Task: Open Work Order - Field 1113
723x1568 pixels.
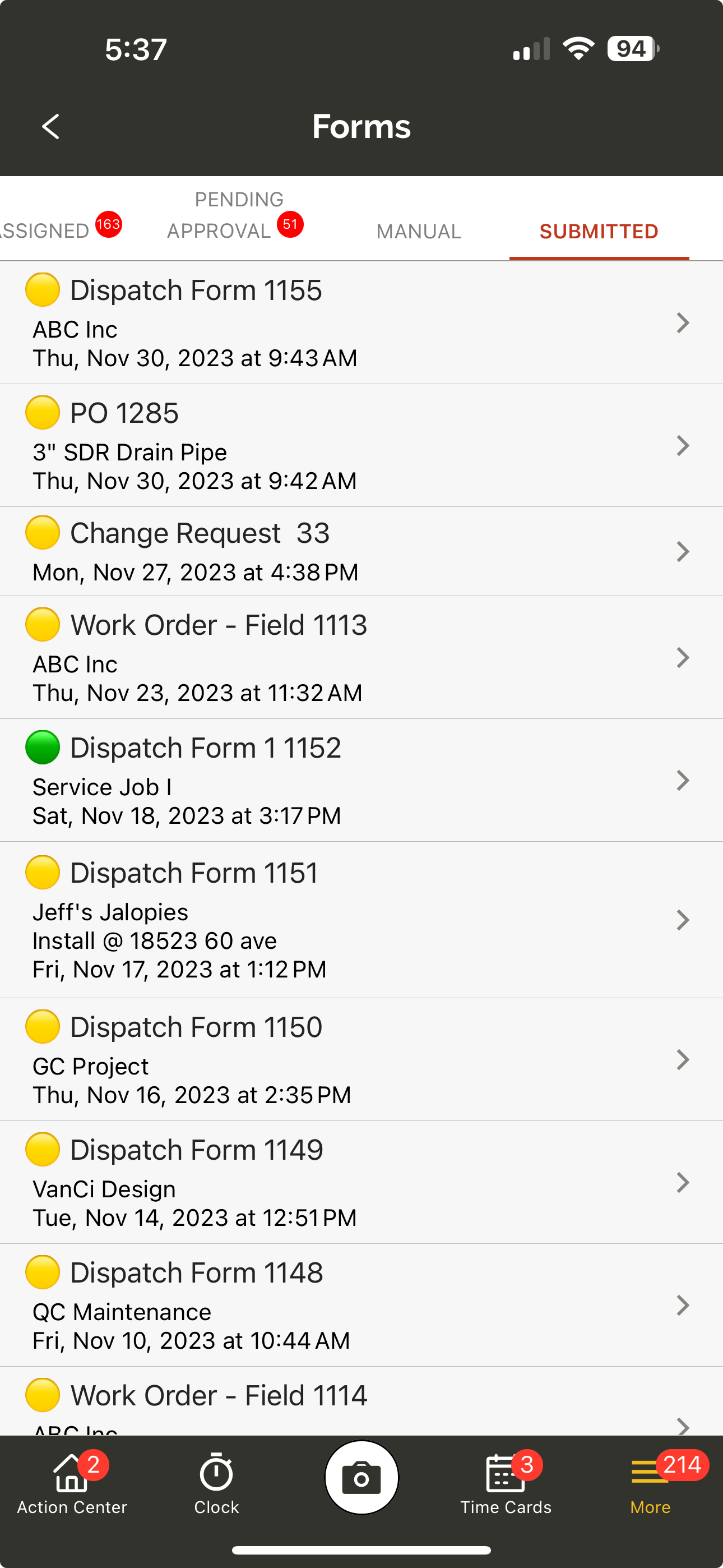Action: (x=361, y=657)
